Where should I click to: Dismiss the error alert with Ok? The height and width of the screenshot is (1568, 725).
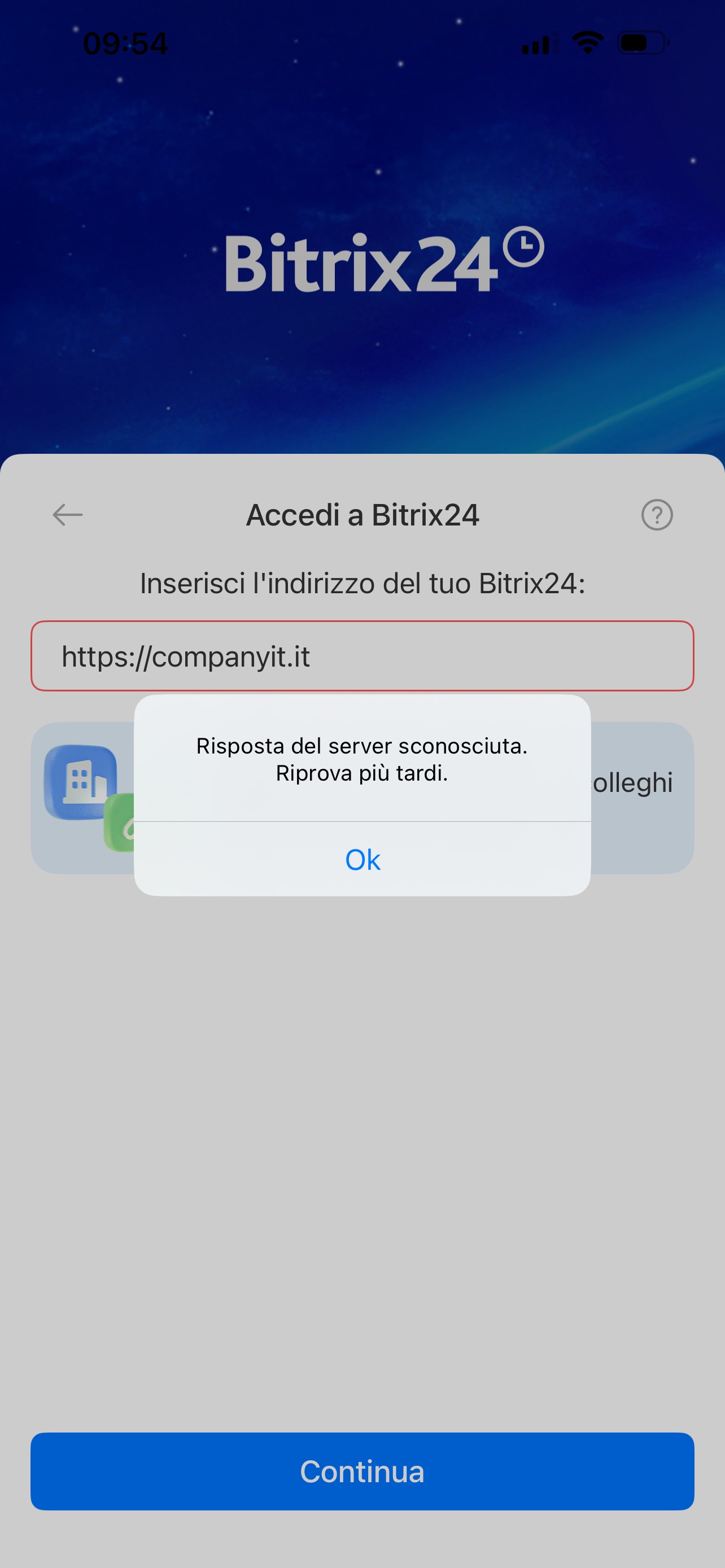[x=362, y=859]
